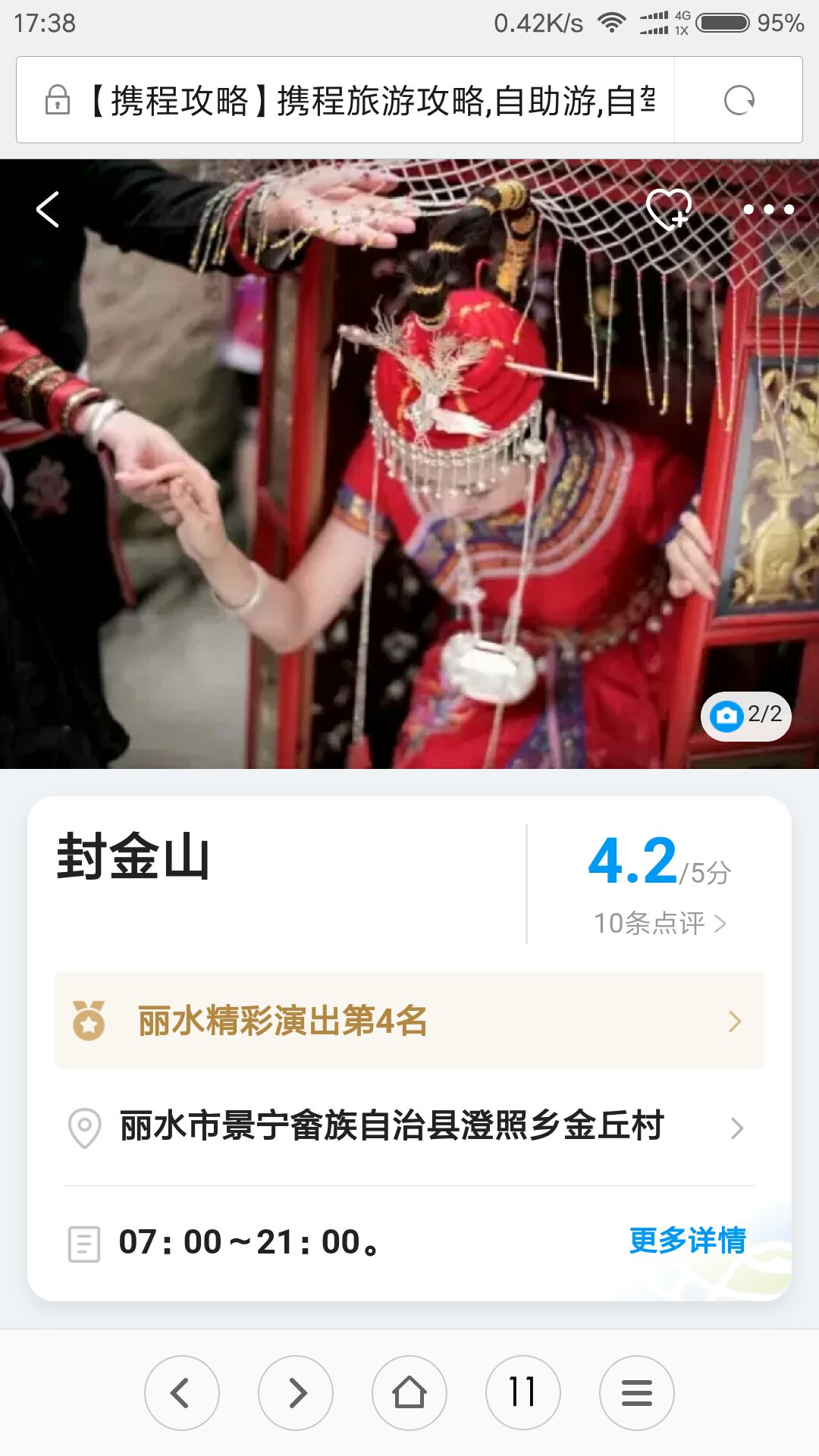Go back using the white arrow on photo
Image resolution: width=819 pixels, height=1456 pixels.
click(x=48, y=209)
